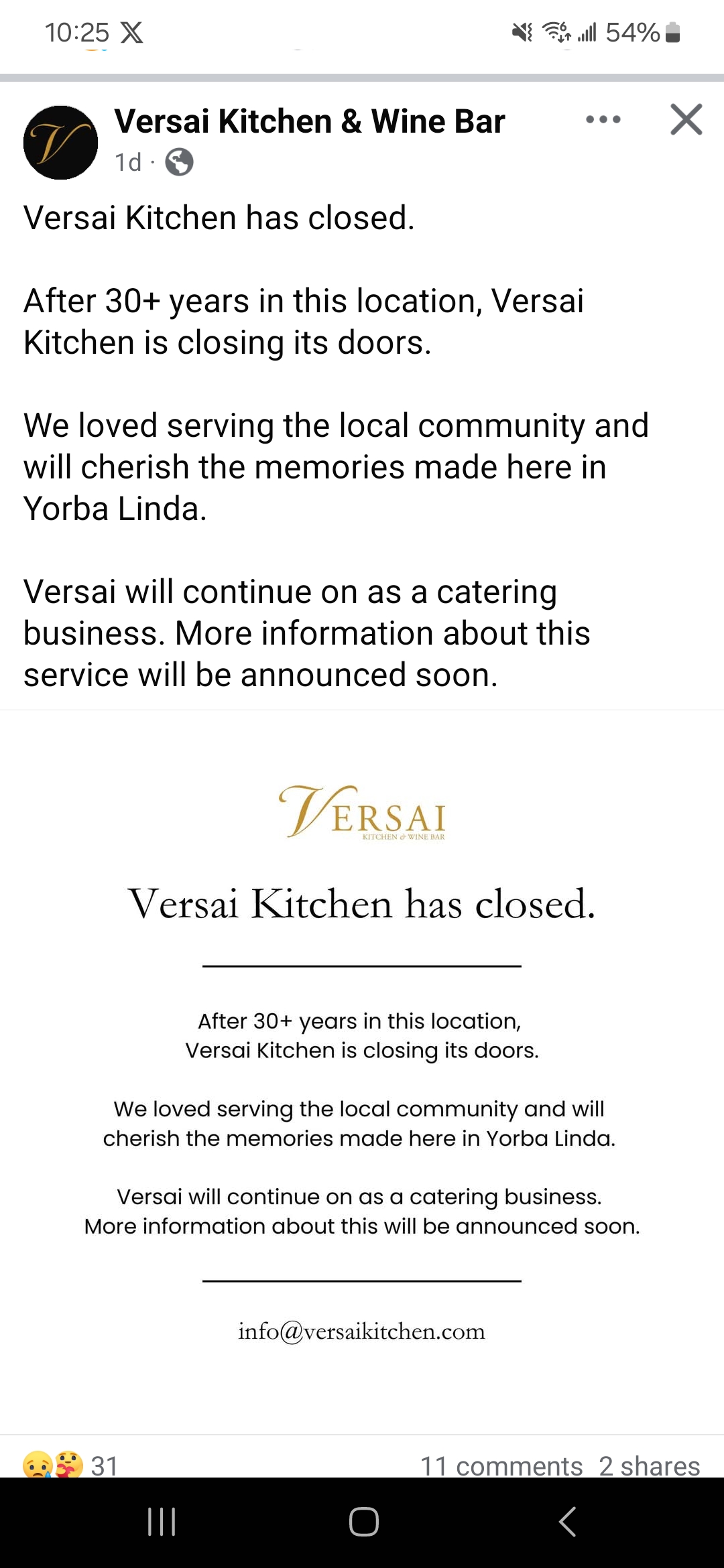View the 2 shares
The width and height of the screenshot is (724, 1568).
[650, 1466]
